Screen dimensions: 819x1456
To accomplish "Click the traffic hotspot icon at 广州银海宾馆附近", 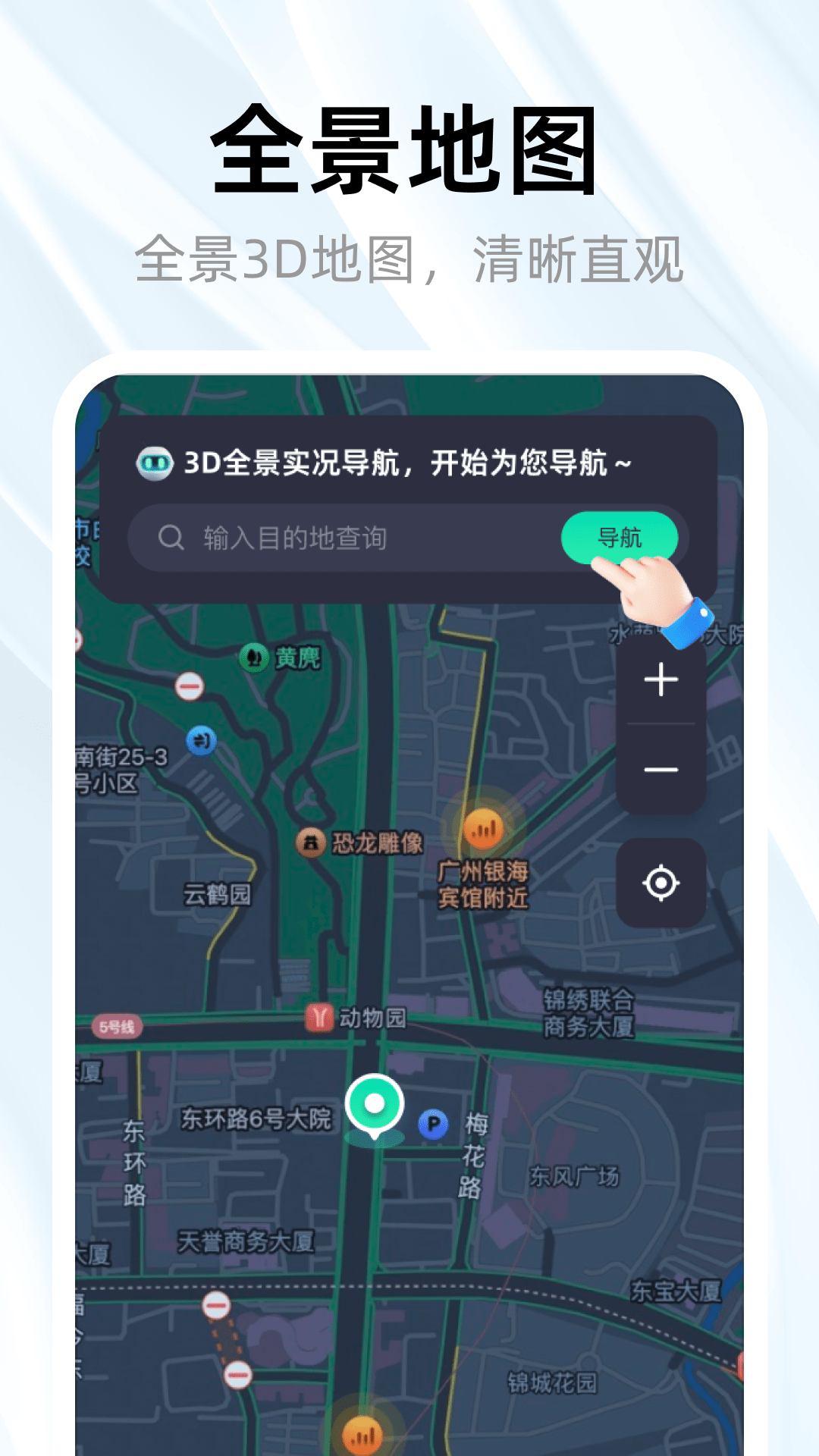I will coord(484,830).
